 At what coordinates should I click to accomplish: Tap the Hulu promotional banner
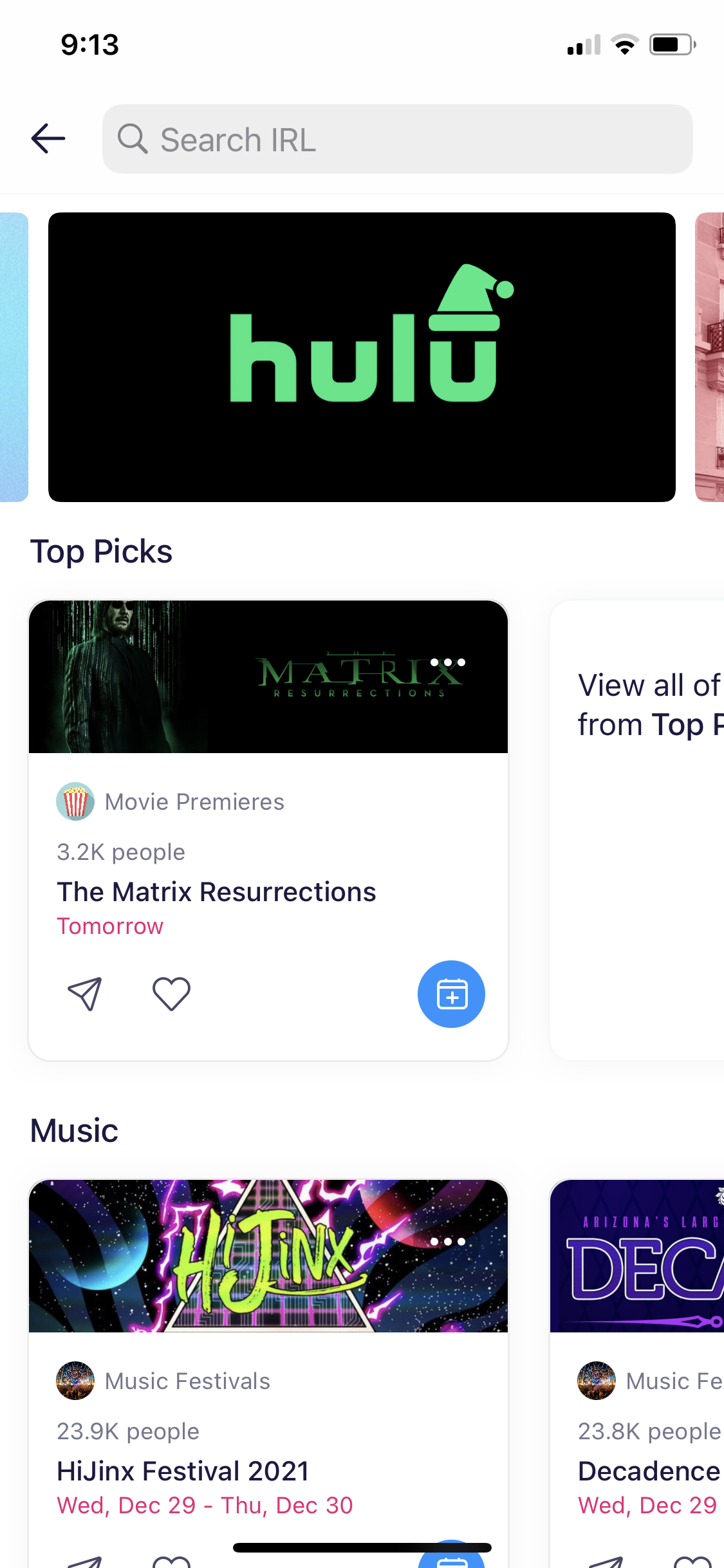click(362, 358)
